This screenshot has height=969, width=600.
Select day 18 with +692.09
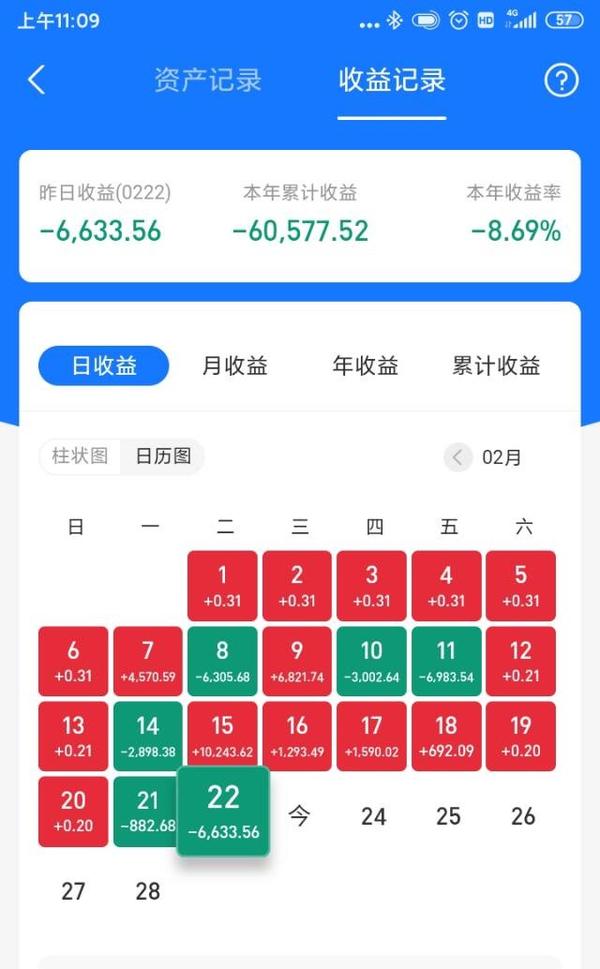point(446,736)
